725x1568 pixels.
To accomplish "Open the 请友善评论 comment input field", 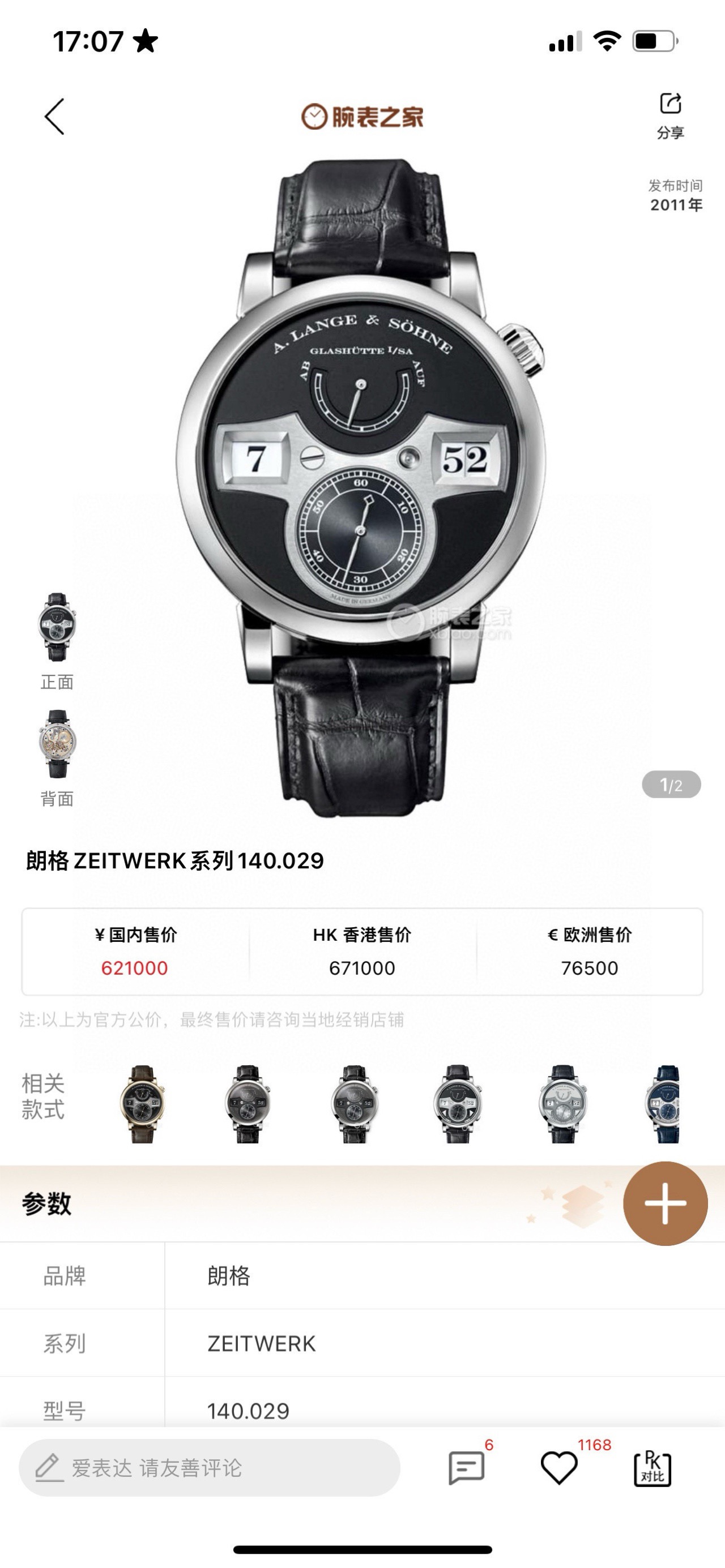I will [x=209, y=1468].
